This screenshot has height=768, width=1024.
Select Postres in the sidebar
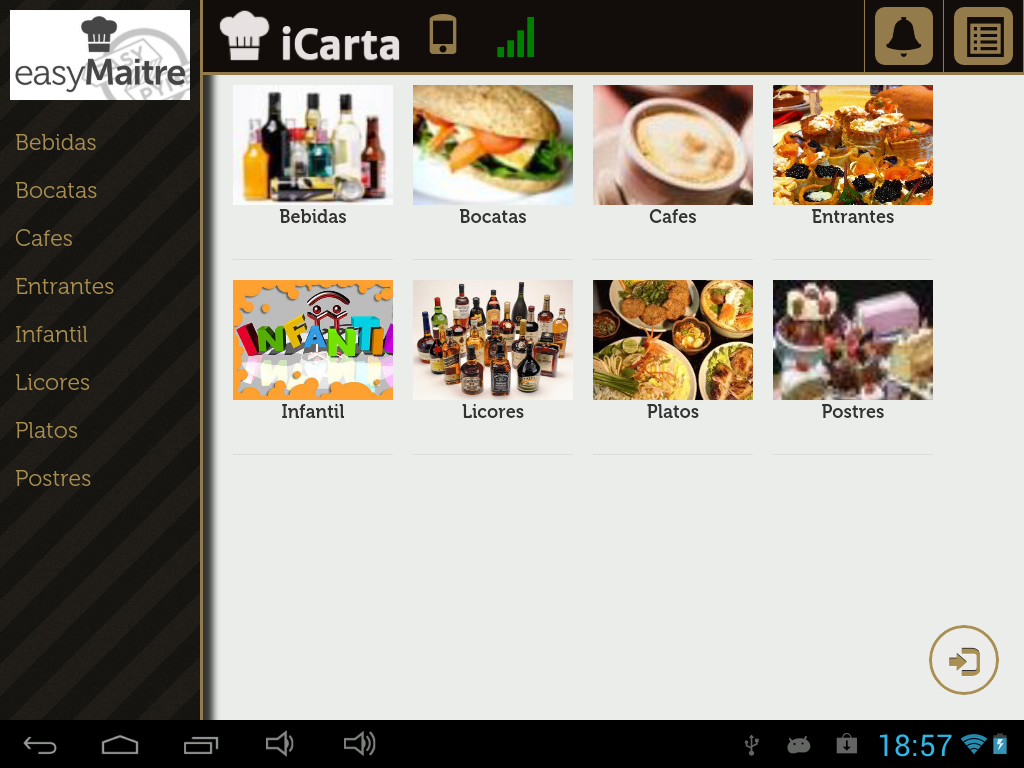pyautogui.click(x=53, y=478)
